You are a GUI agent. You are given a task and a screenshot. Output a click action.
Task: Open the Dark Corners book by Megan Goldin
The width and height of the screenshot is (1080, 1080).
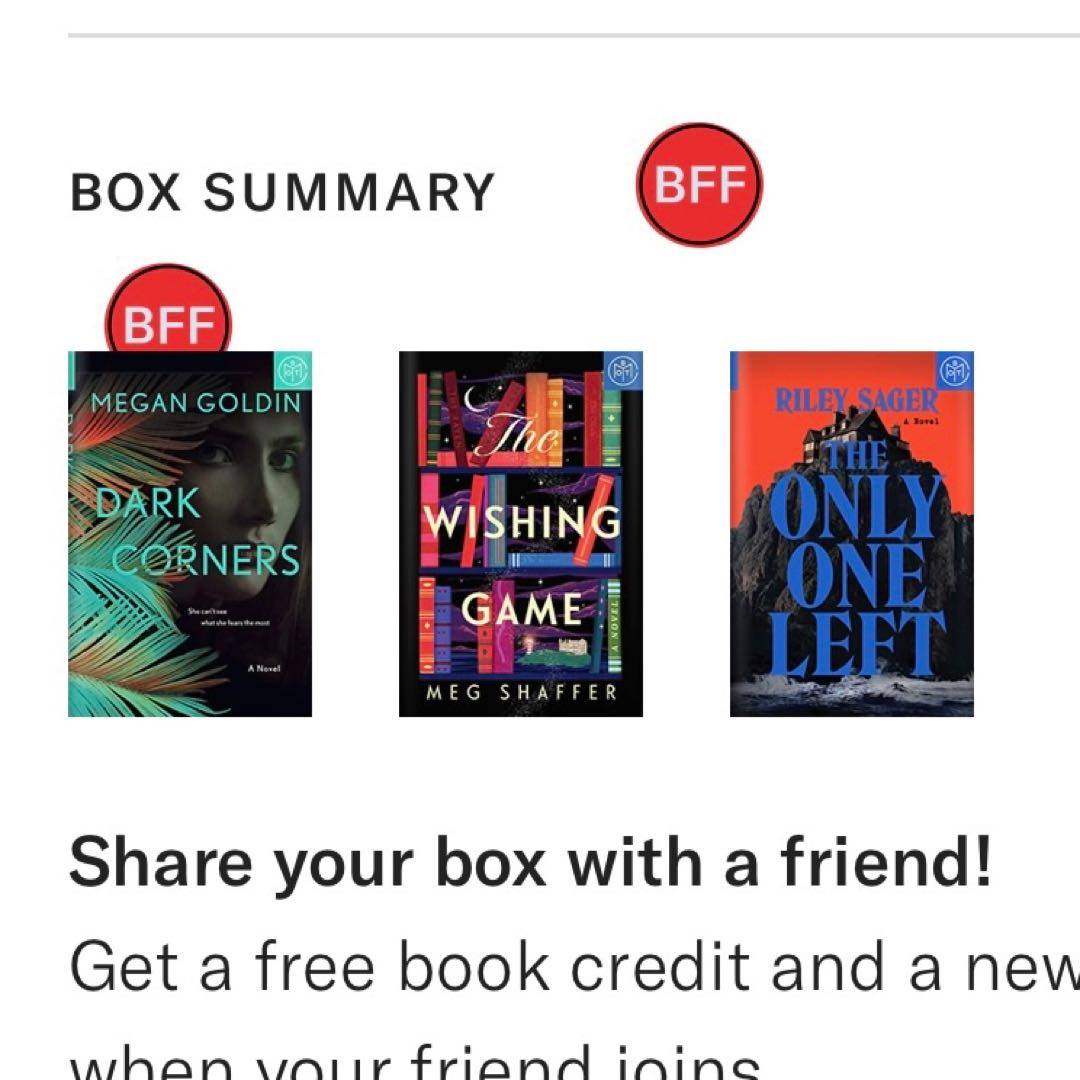189,534
